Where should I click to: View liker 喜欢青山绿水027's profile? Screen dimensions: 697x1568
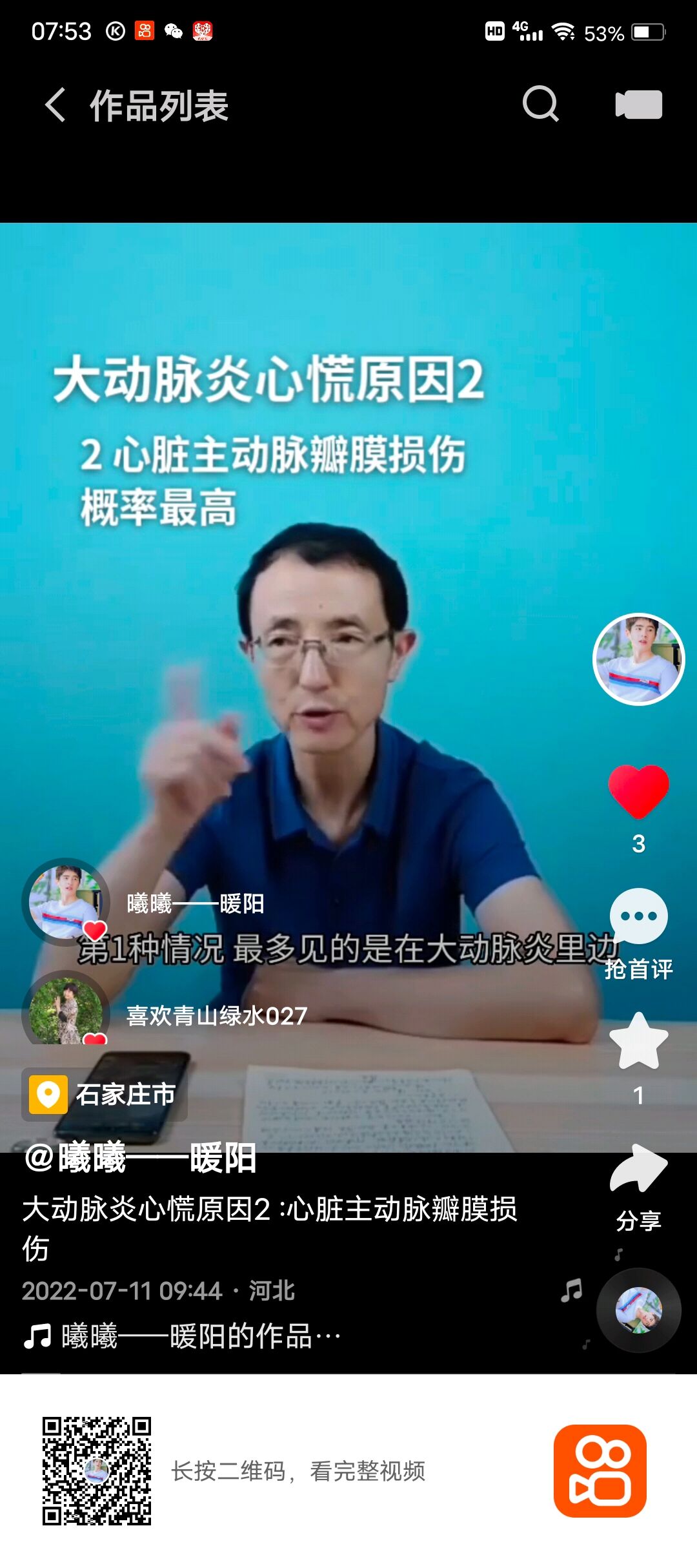click(216, 1016)
